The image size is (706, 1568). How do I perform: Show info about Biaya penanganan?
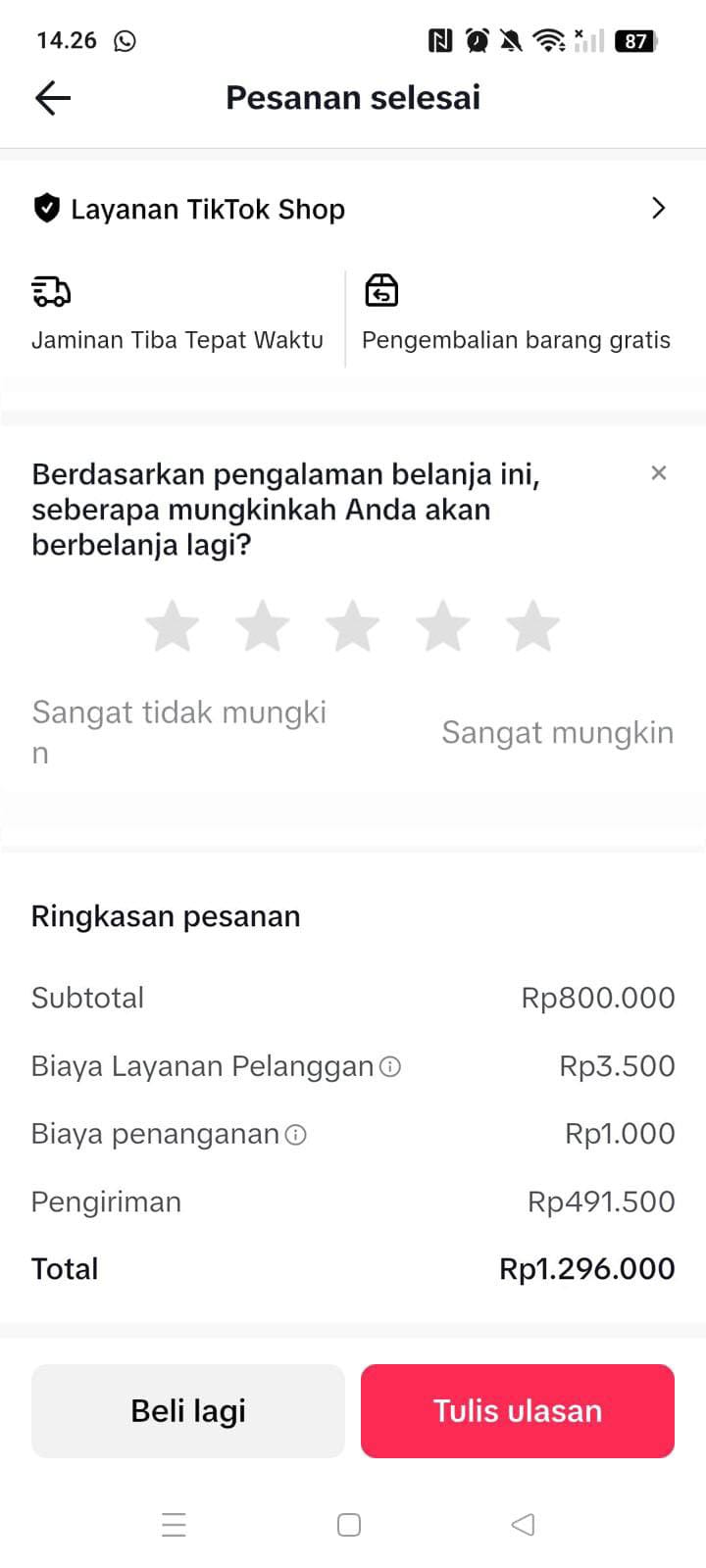coord(295,1135)
